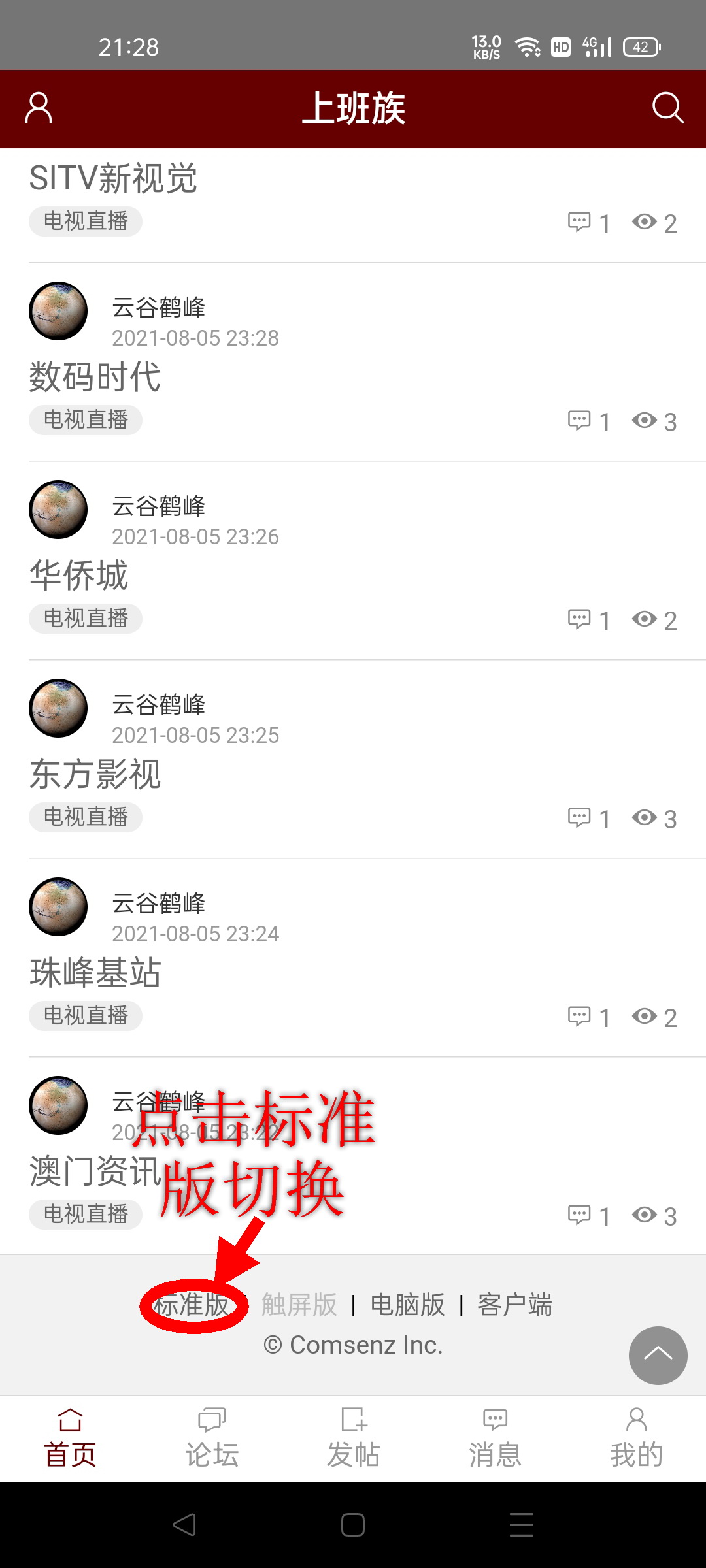
Task: Tap the 客户端 client link in footer
Action: point(515,1305)
